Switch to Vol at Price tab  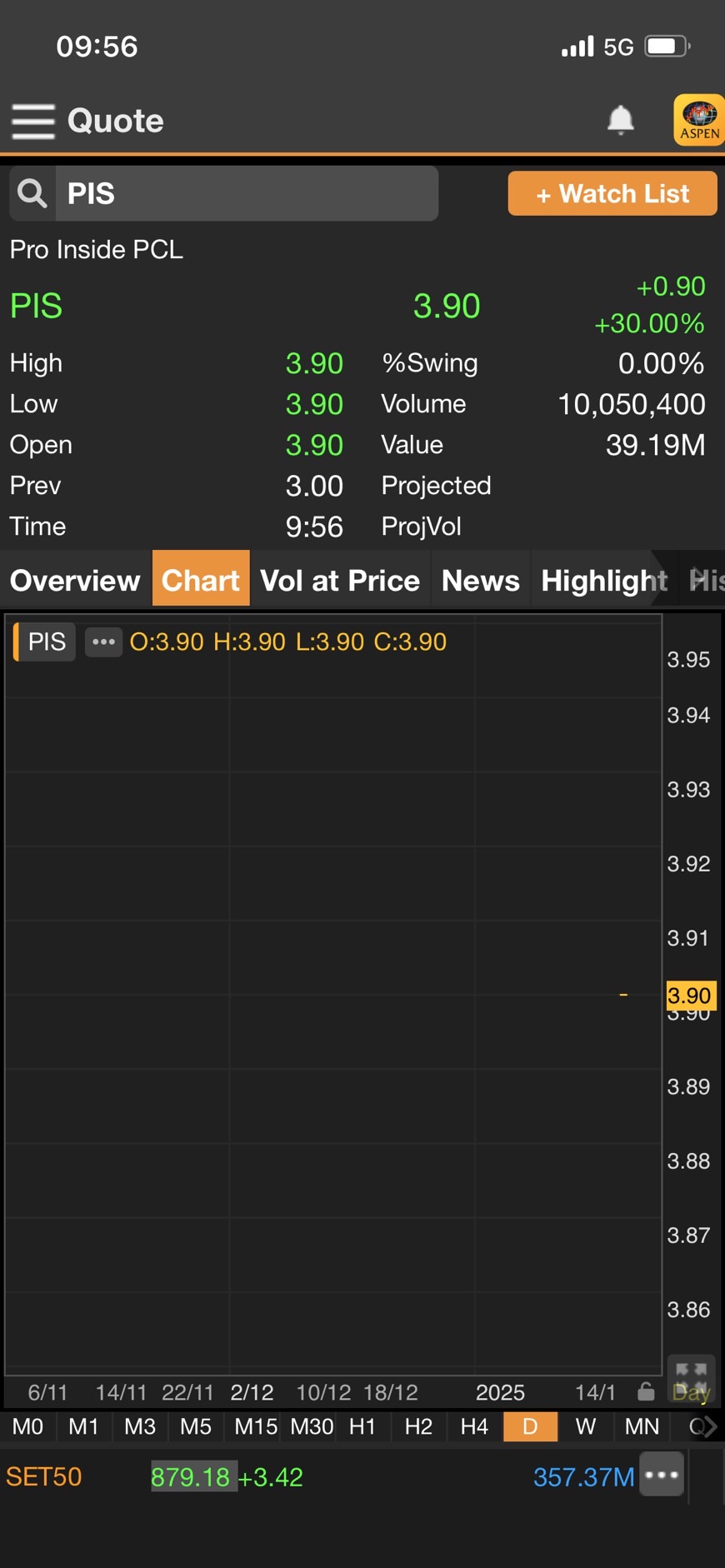coord(339,580)
